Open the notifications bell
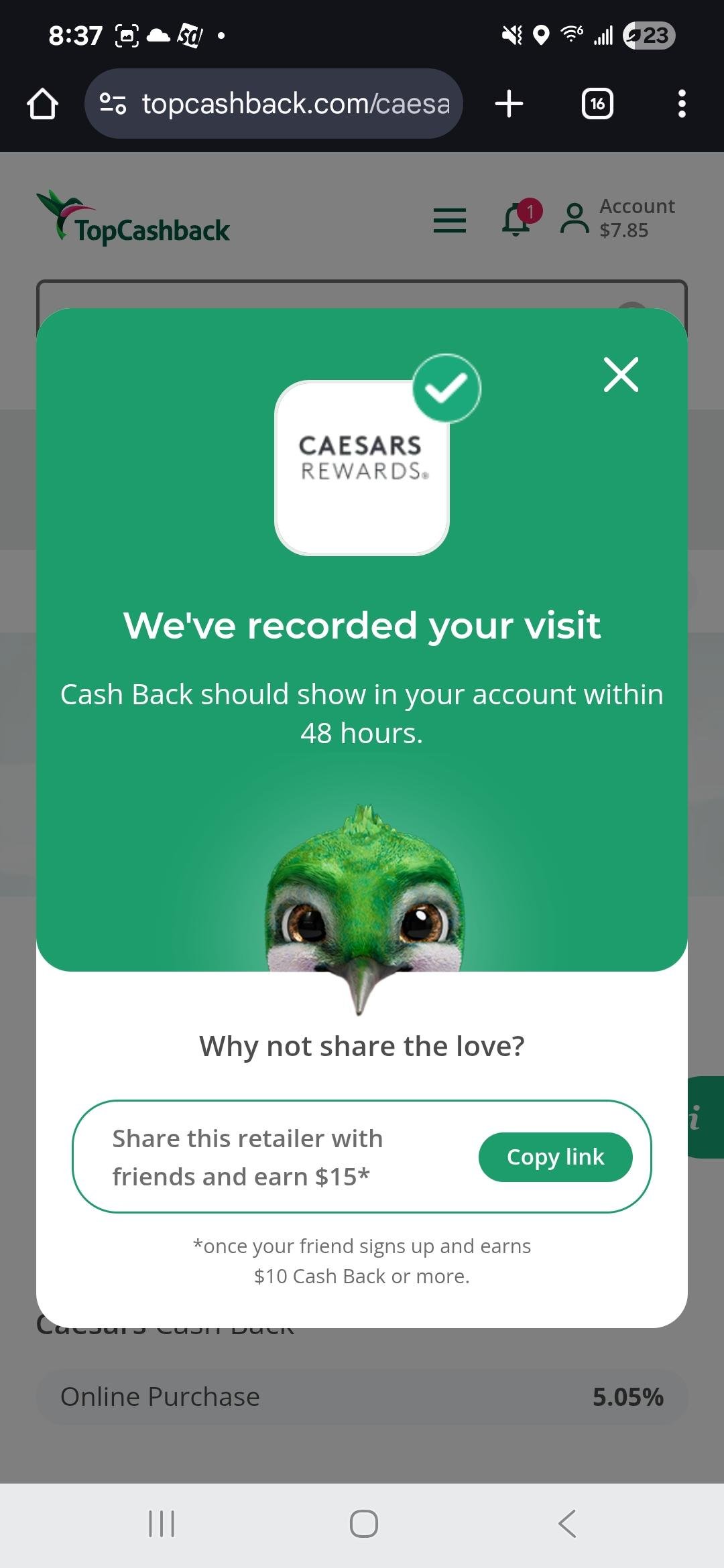 pyautogui.click(x=518, y=218)
